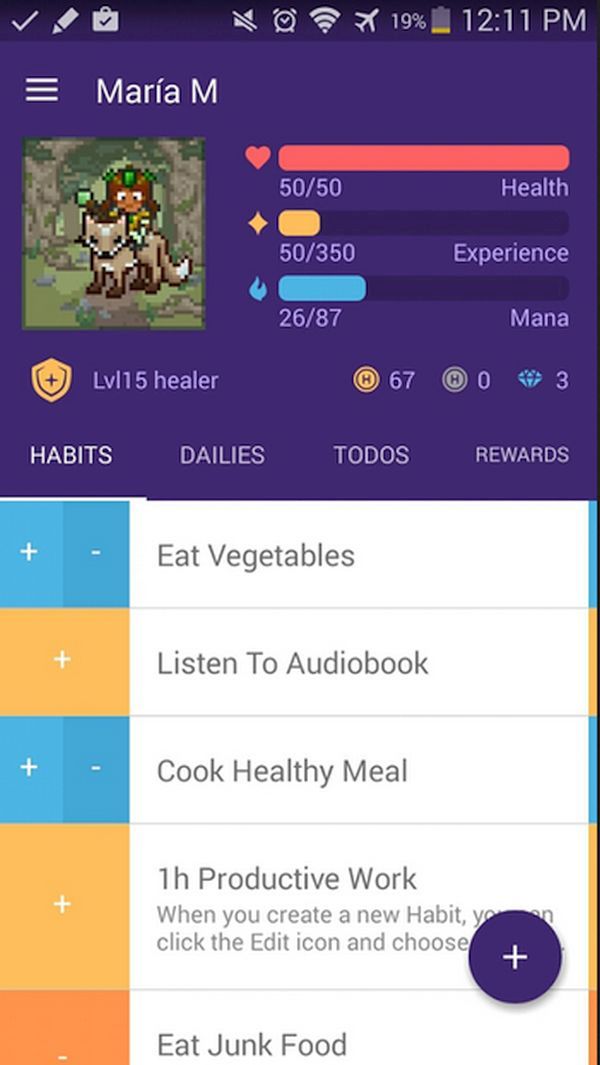Score minus on Eat Vegetables

(x=96, y=553)
